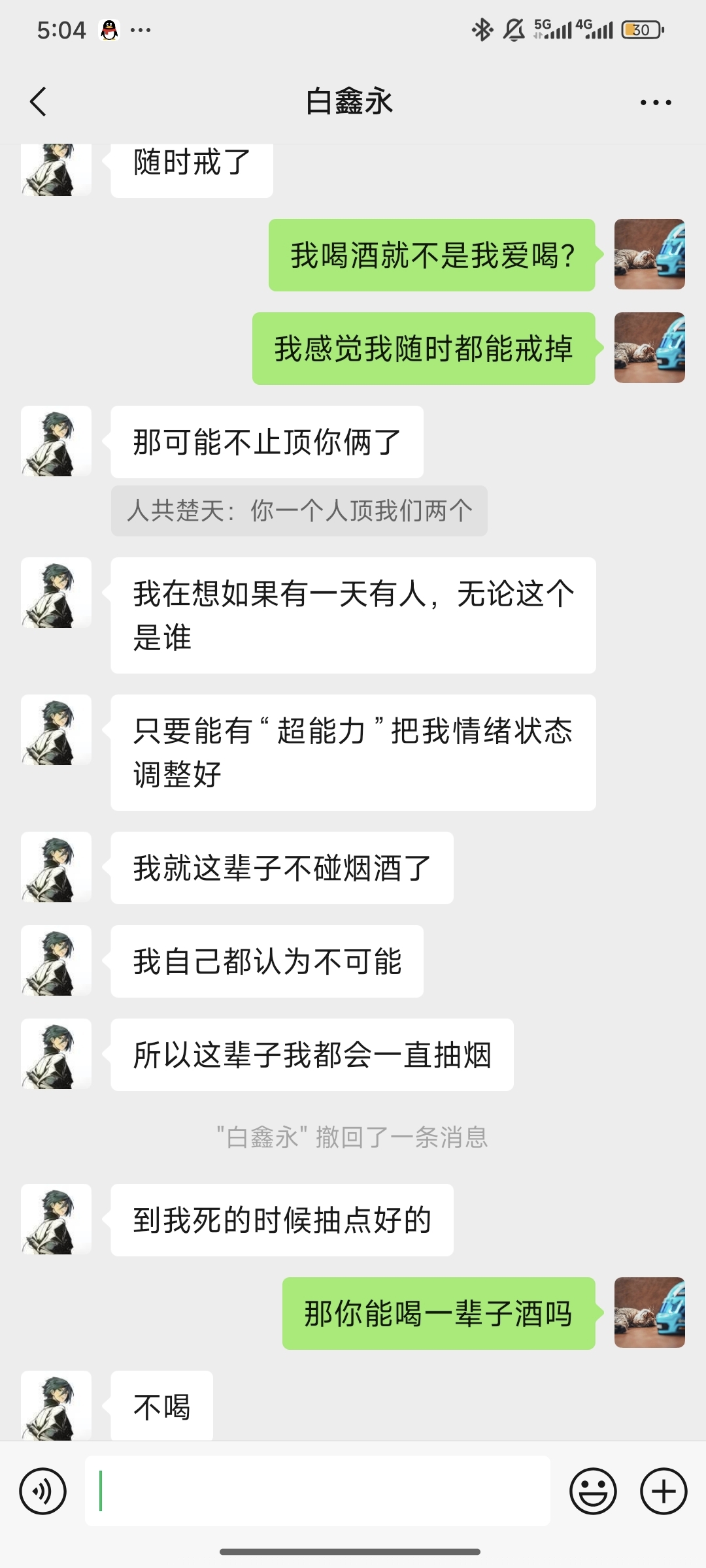Open the emoji sticker panel
This screenshot has width=706, height=1568.
pos(593,1492)
